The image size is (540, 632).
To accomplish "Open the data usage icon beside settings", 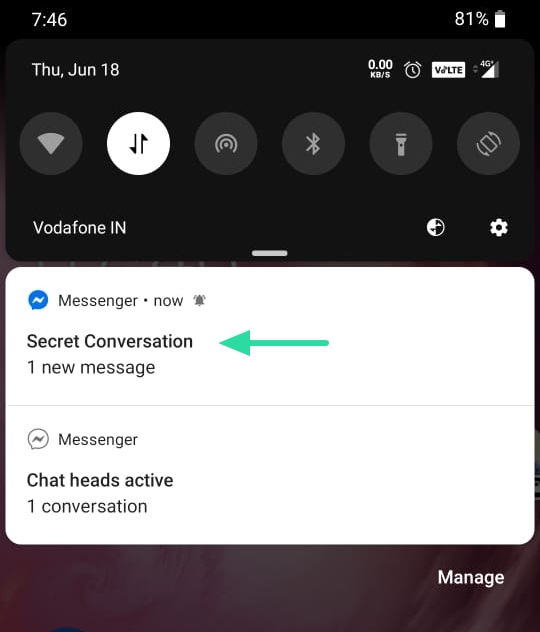I will [436, 227].
